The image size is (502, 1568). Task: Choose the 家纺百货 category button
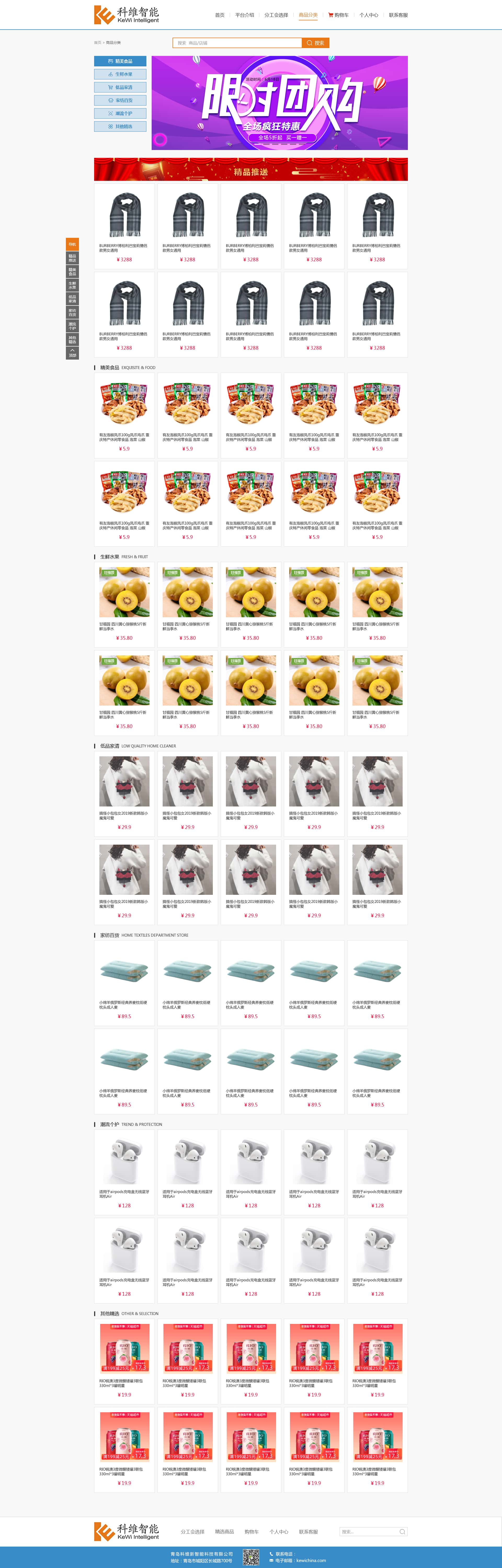tap(120, 100)
